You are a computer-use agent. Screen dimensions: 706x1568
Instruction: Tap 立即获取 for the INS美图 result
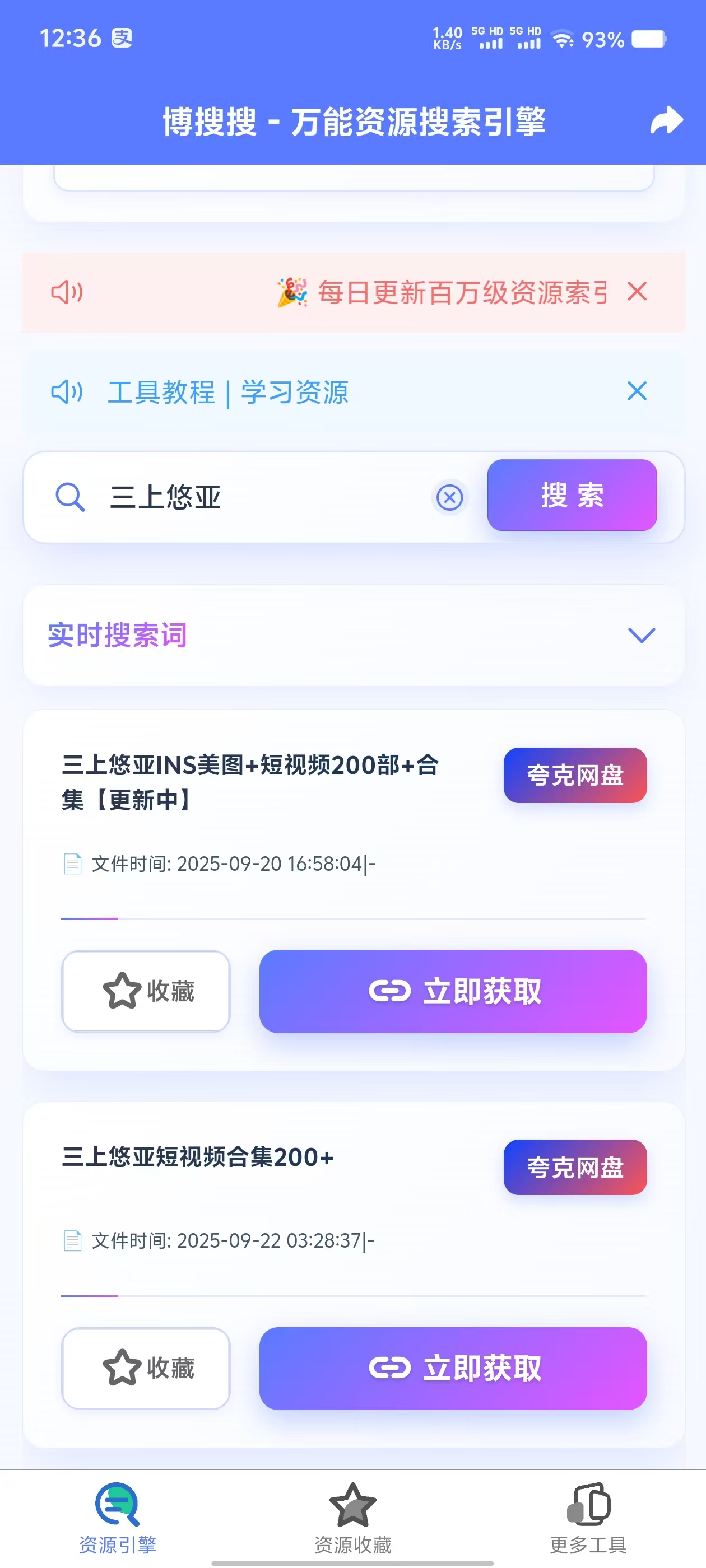[453, 991]
